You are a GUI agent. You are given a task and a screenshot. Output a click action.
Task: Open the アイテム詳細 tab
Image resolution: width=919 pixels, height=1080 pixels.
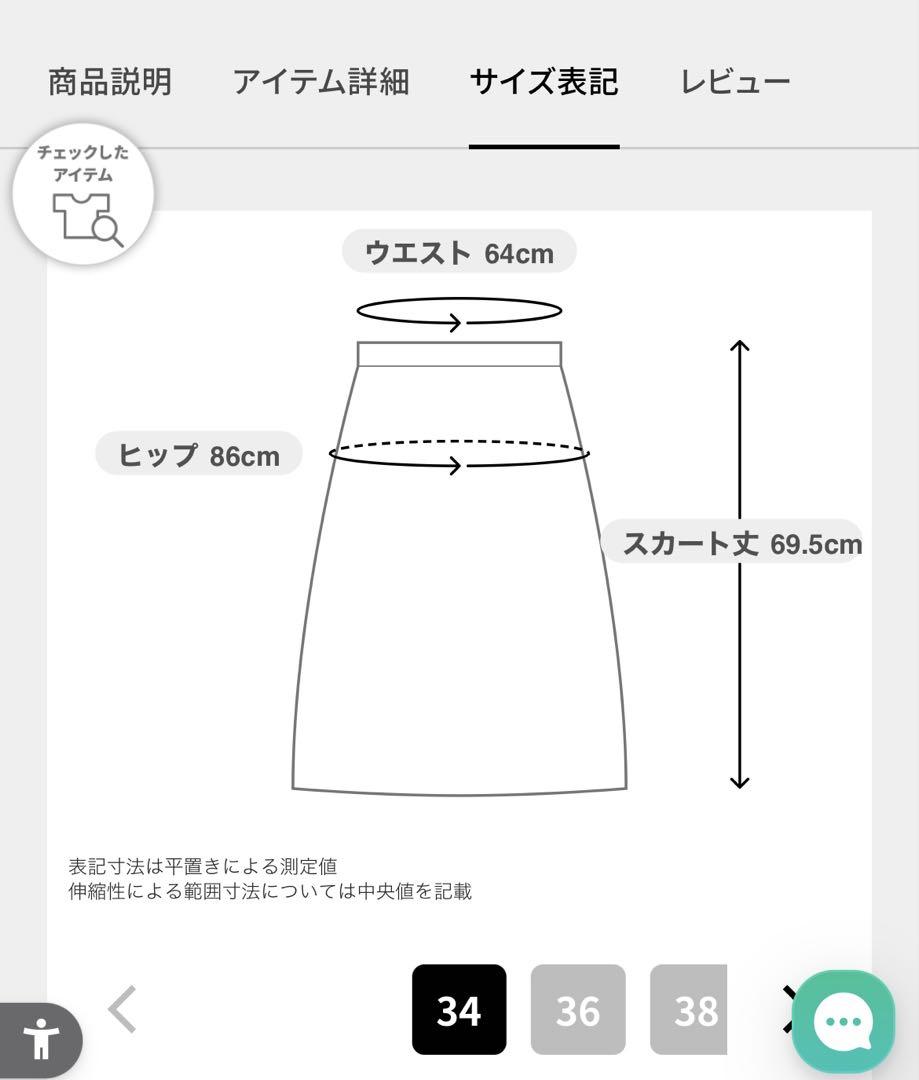coord(321,82)
